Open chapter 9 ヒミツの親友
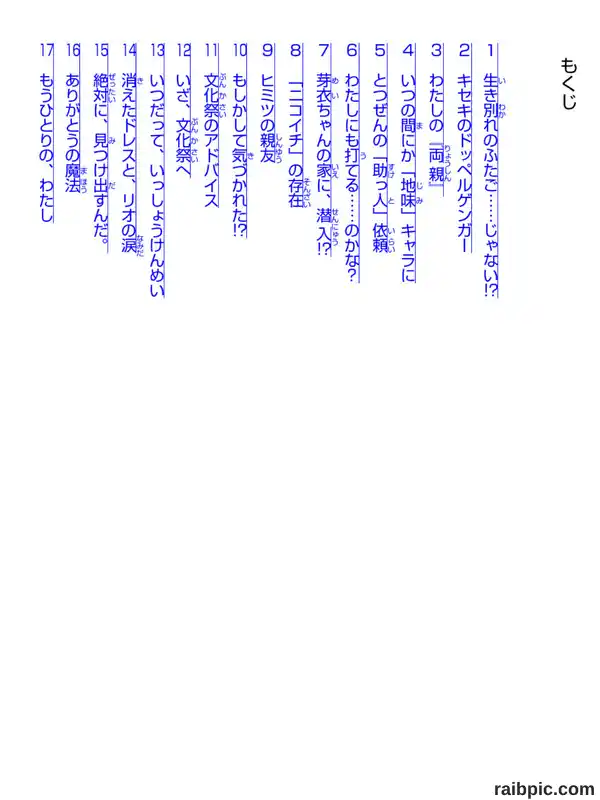600x800 pixels. pyautogui.click(x=268, y=104)
